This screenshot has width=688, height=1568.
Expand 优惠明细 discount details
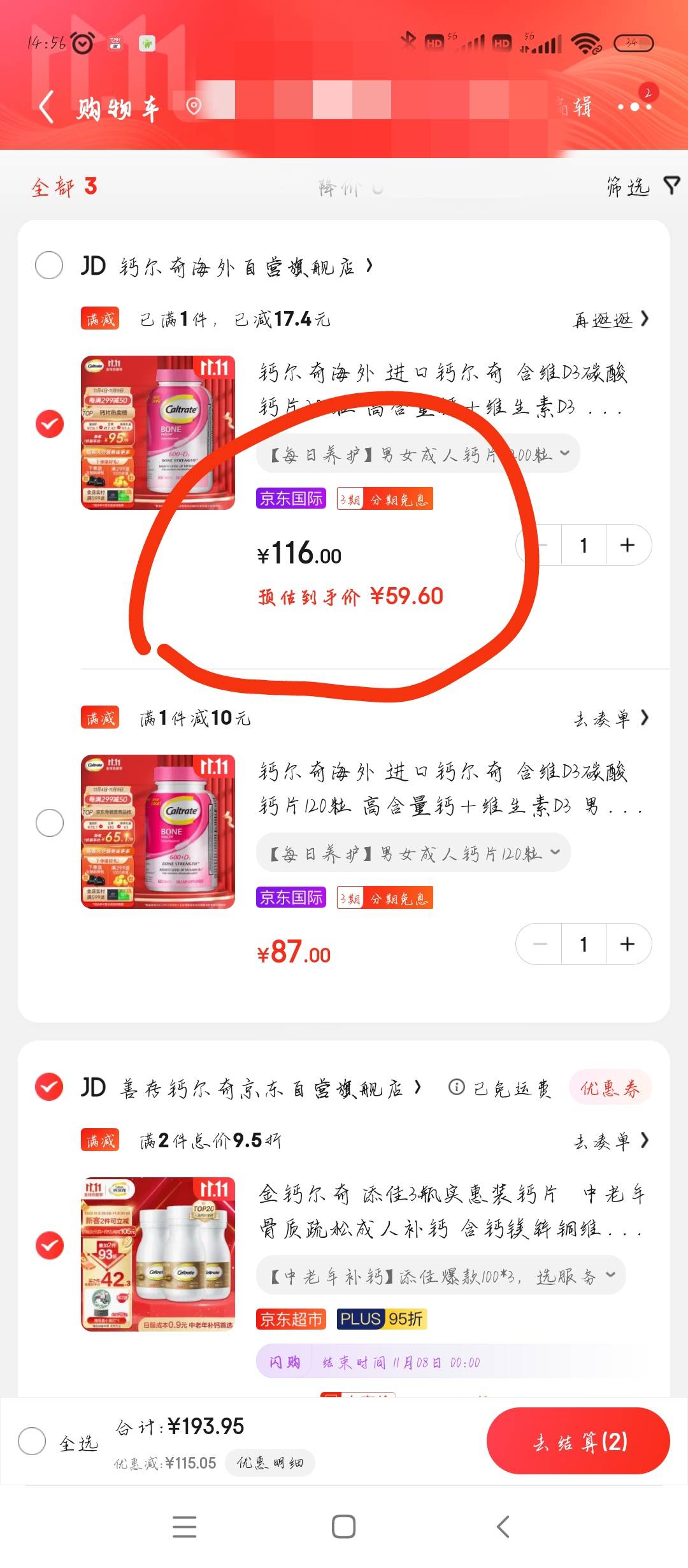tap(270, 1463)
